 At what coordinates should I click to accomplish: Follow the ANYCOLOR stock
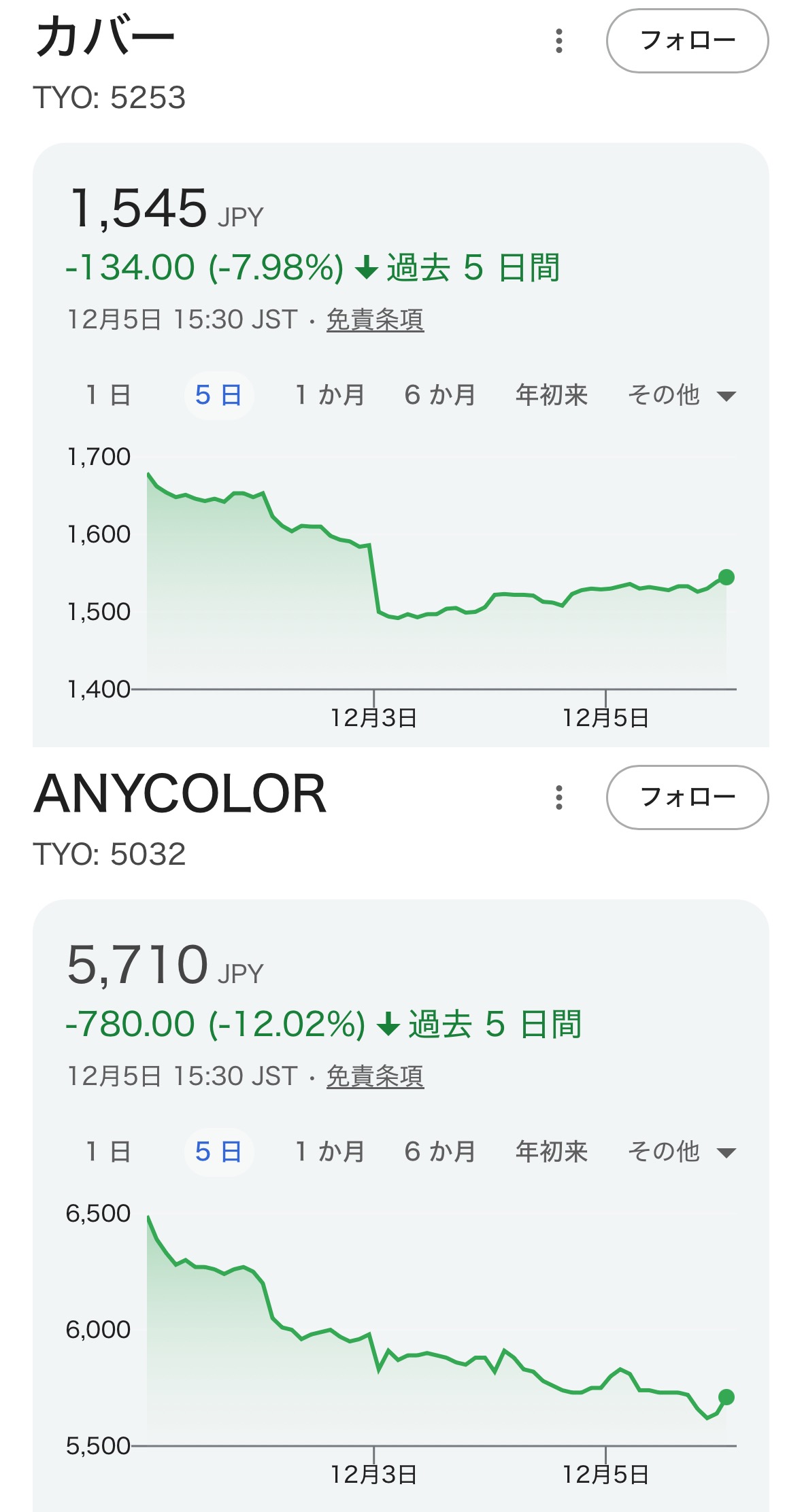687,797
